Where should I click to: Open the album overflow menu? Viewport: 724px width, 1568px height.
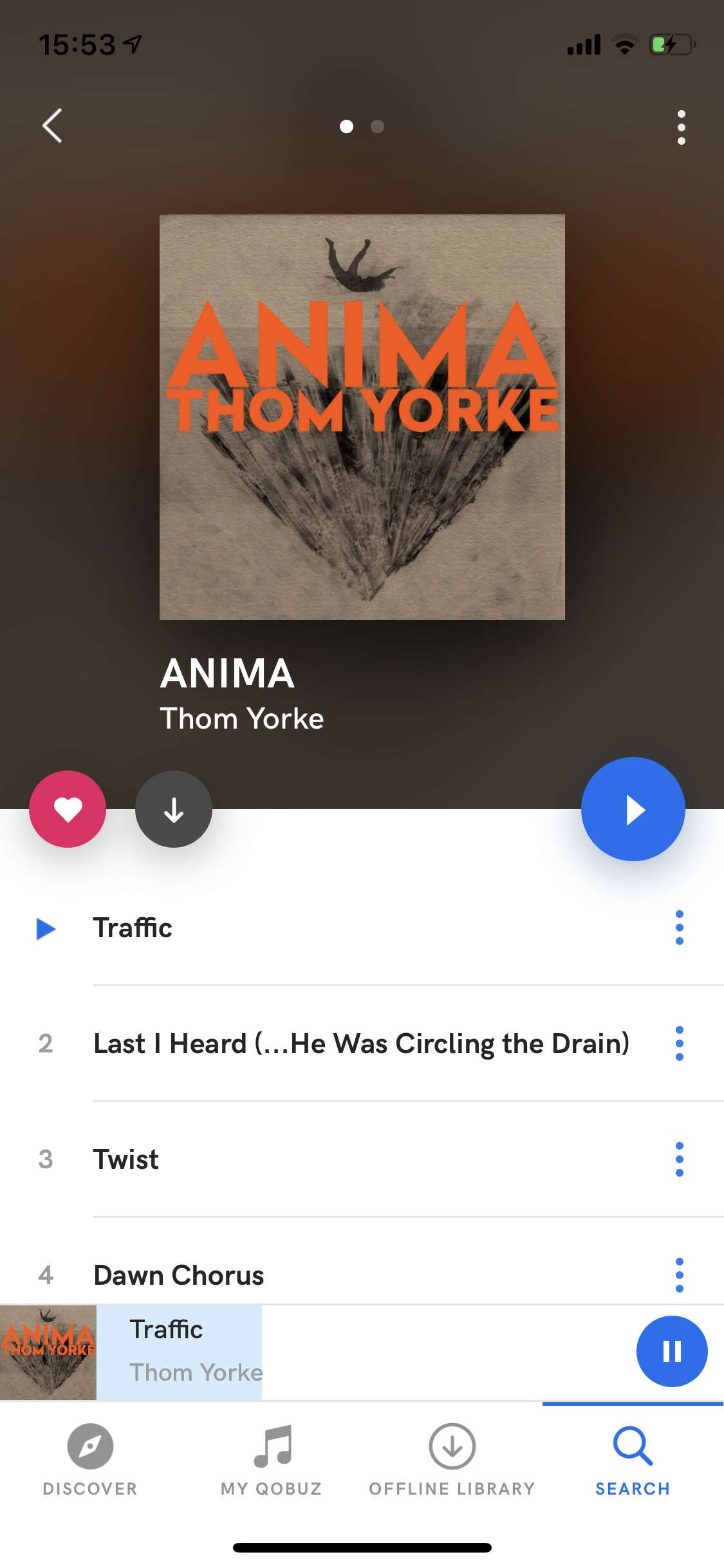click(x=681, y=127)
